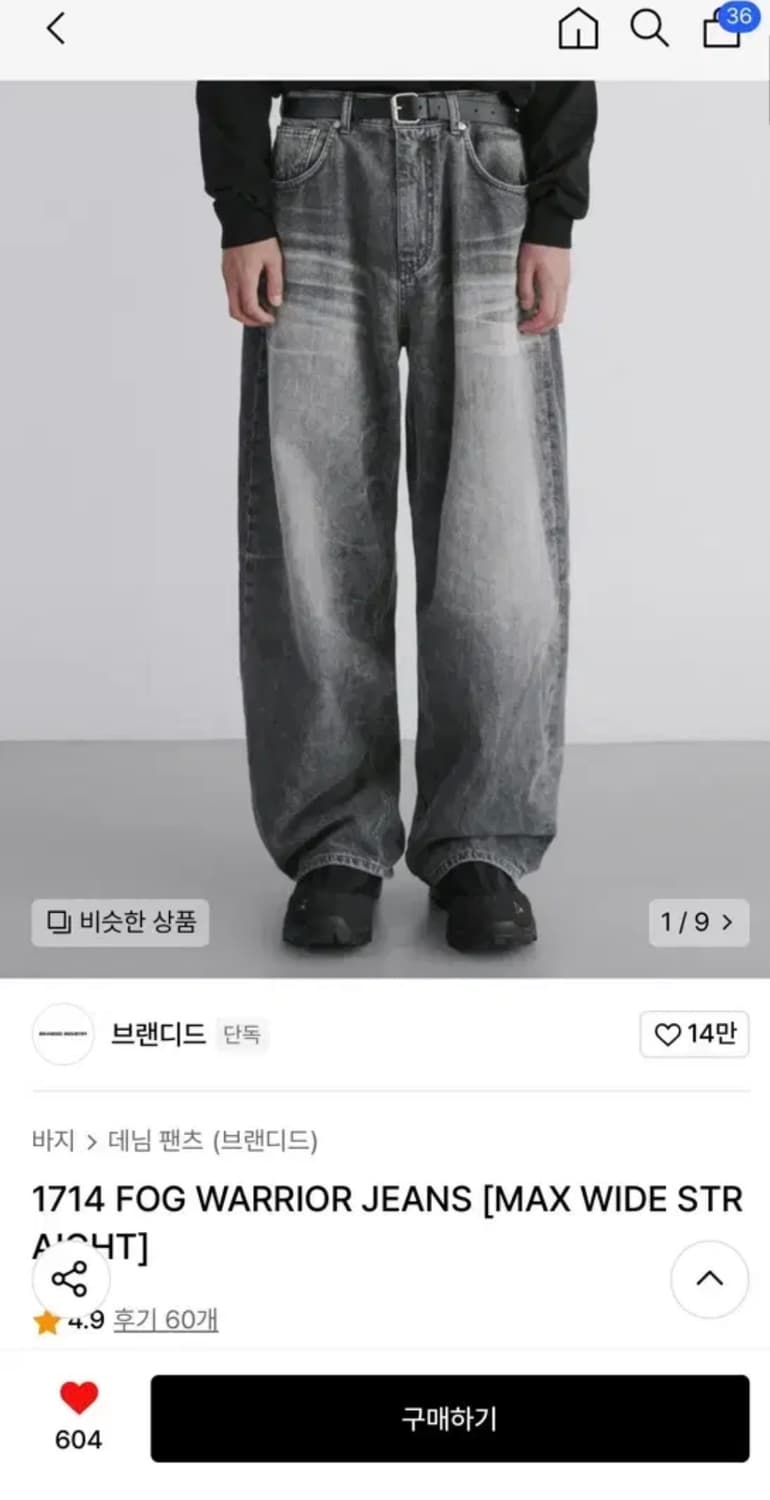The width and height of the screenshot is (770, 1500).
Task: Tap the back arrow at top left
Action: click(x=54, y=28)
